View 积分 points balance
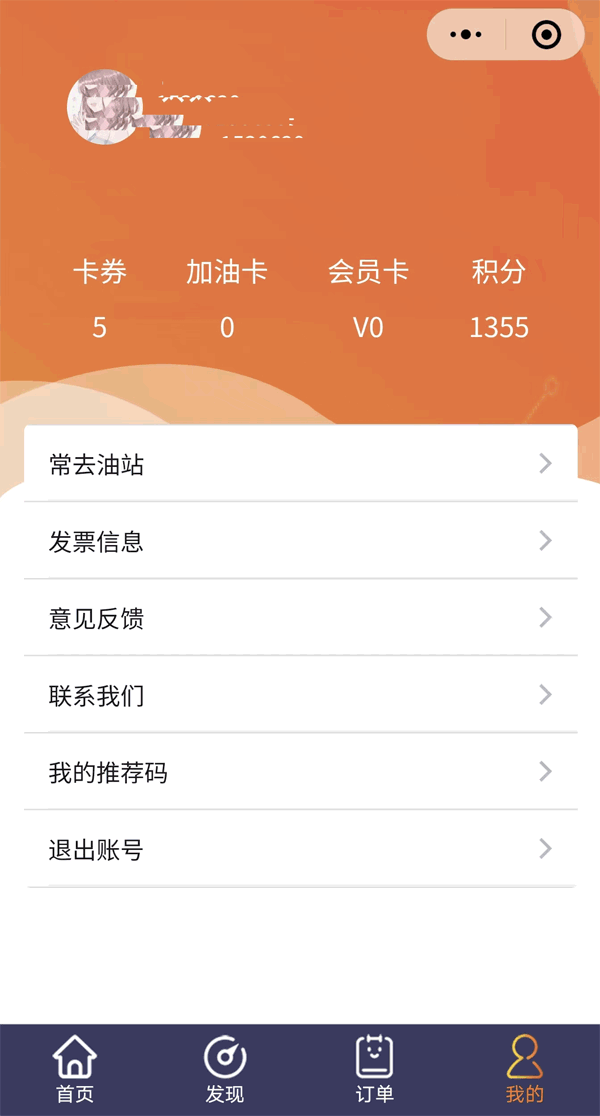The image size is (600, 1116). 498,298
